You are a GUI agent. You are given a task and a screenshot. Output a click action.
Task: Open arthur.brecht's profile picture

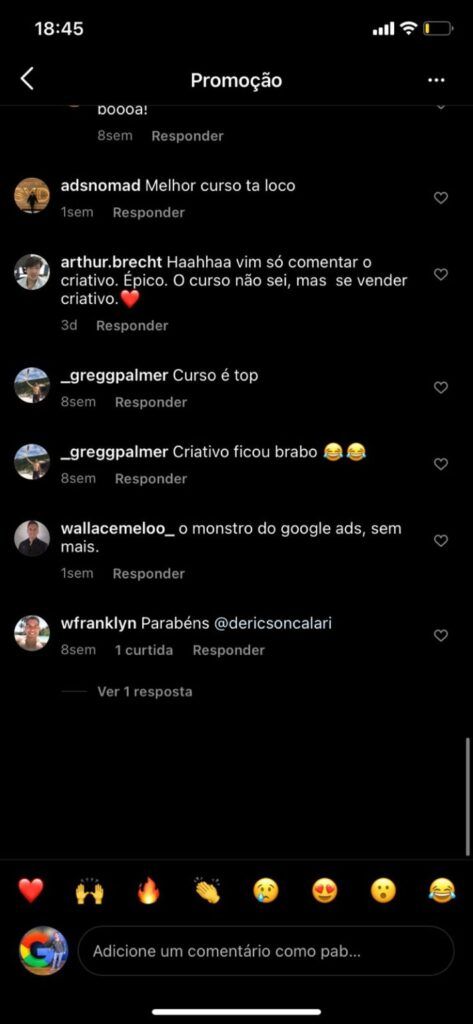tap(32, 272)
